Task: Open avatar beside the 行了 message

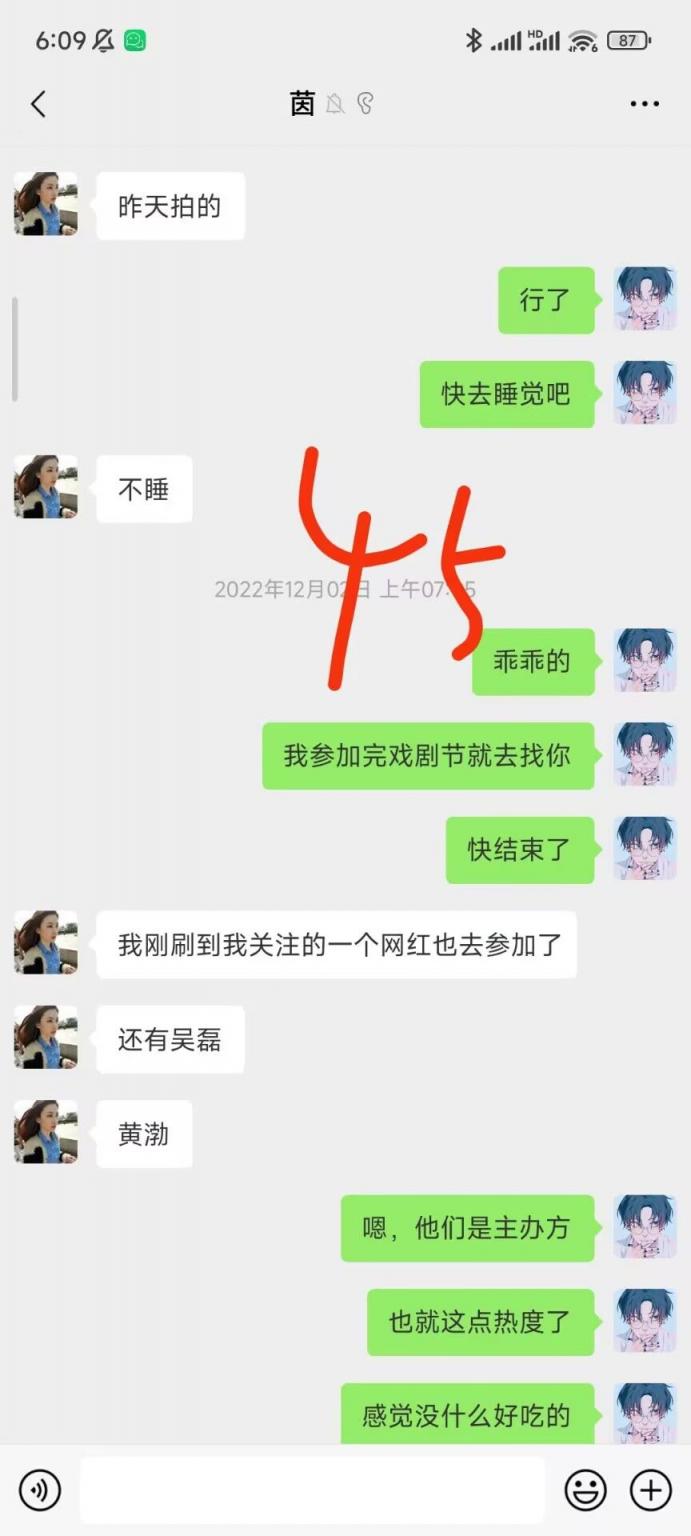Action: click(645, 299)
